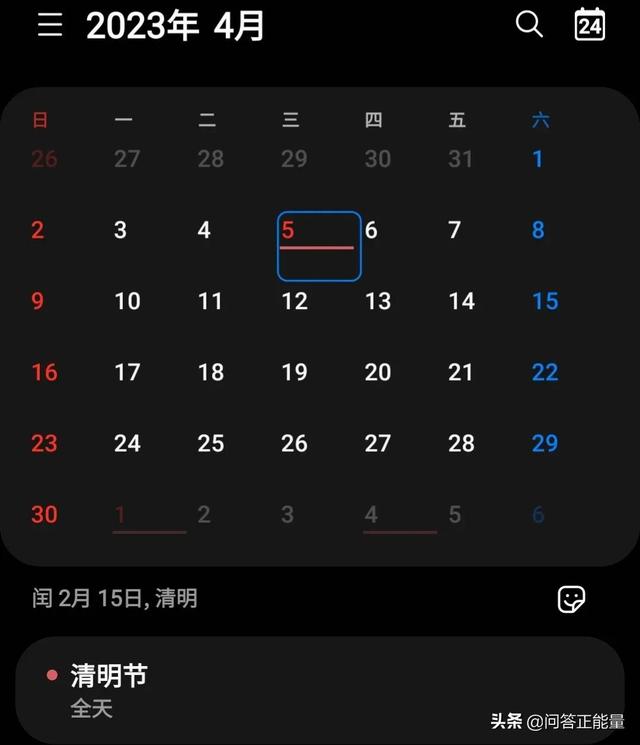640x745 pixels.
Task: Open the sticker icon for this date
Action: coord(571,599)
